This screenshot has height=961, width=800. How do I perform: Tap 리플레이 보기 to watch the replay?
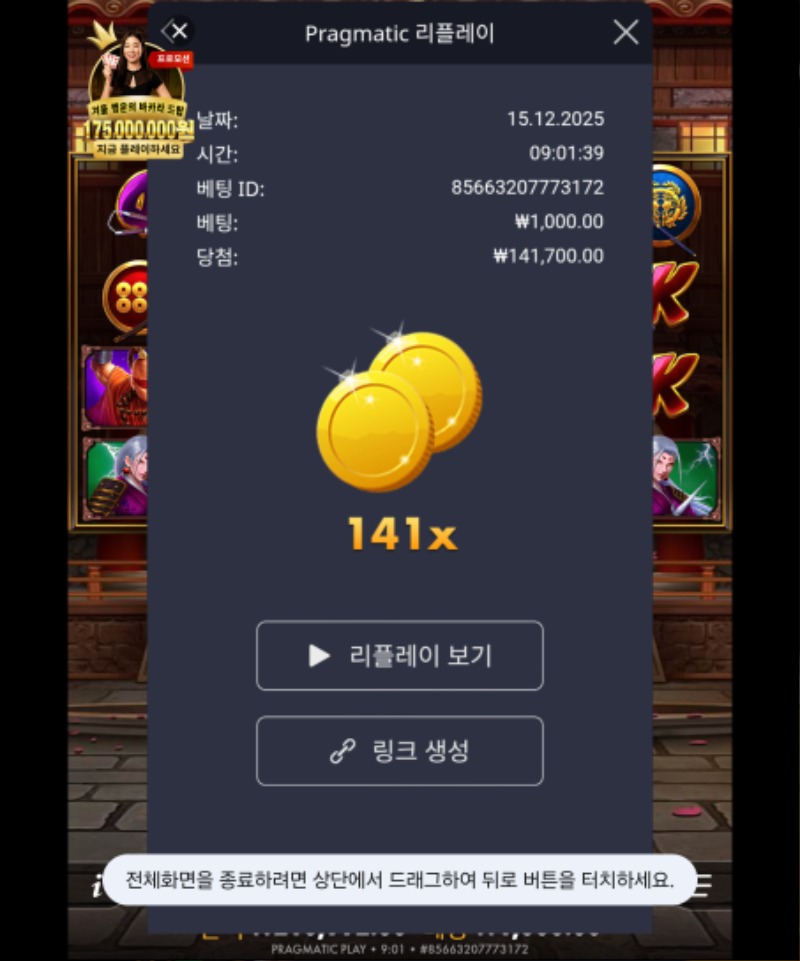tap(400, 656)
